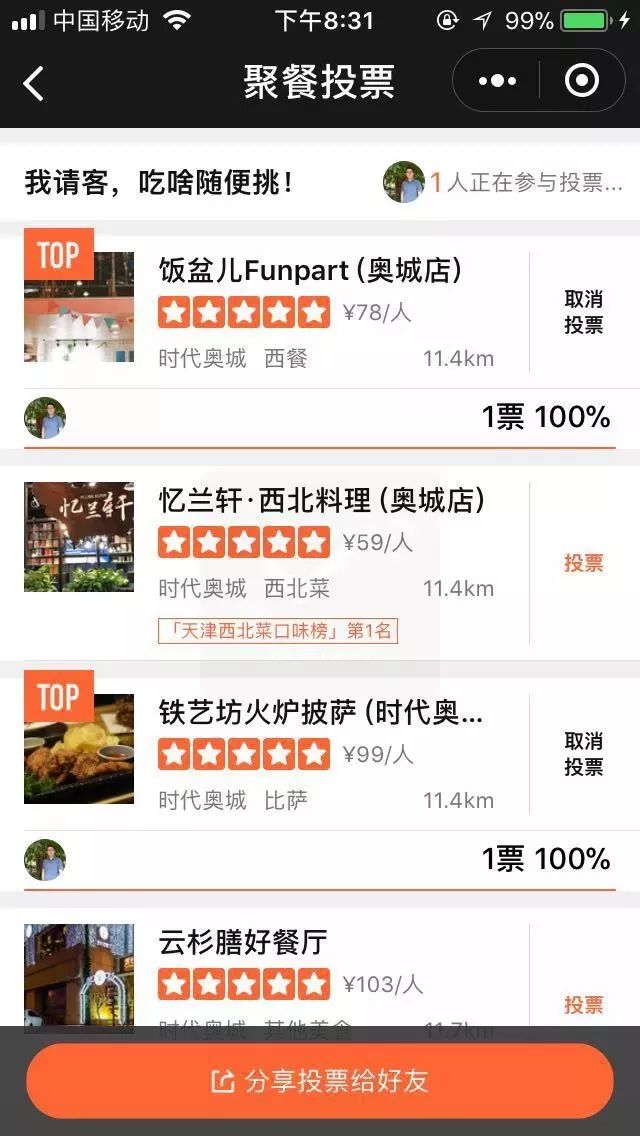640x1136 pixels.
Task: Open the 云杉膳好餐厅 restaurant card
Action: (x=275, y=975)
